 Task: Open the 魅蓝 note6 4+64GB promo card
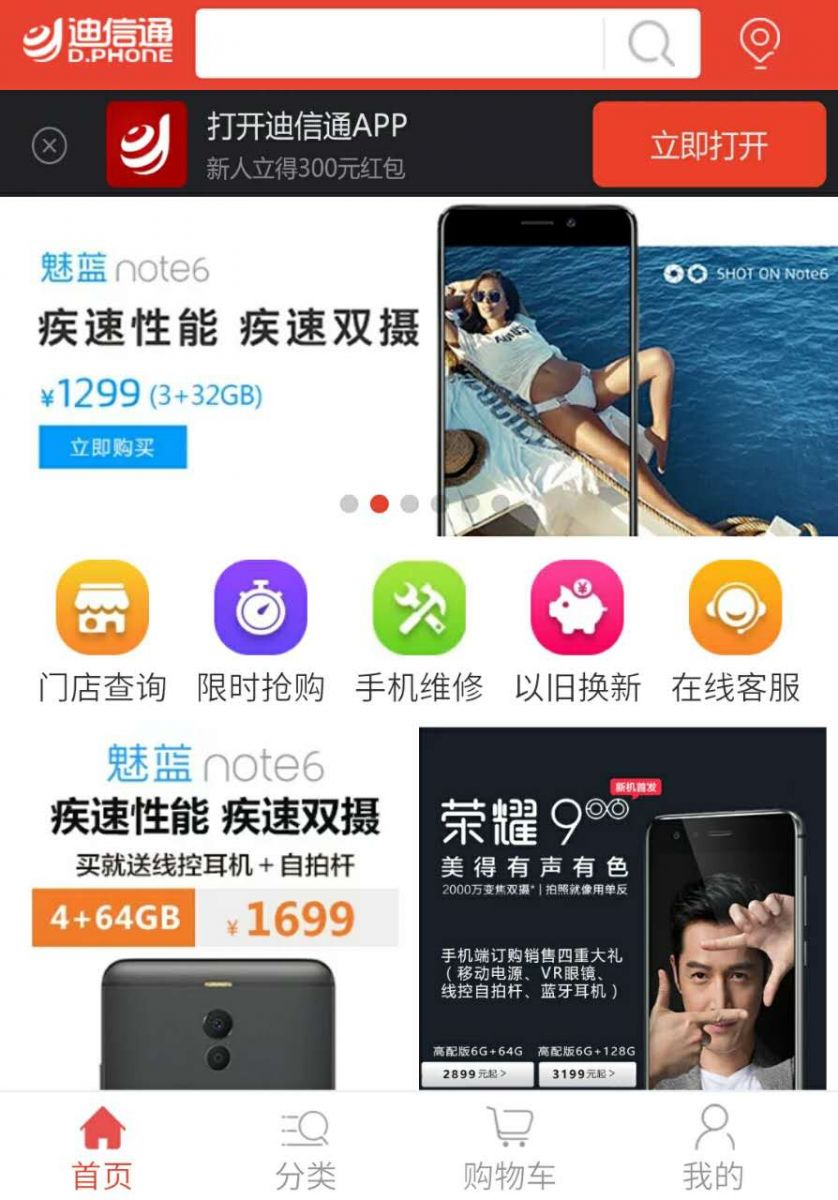214,910
